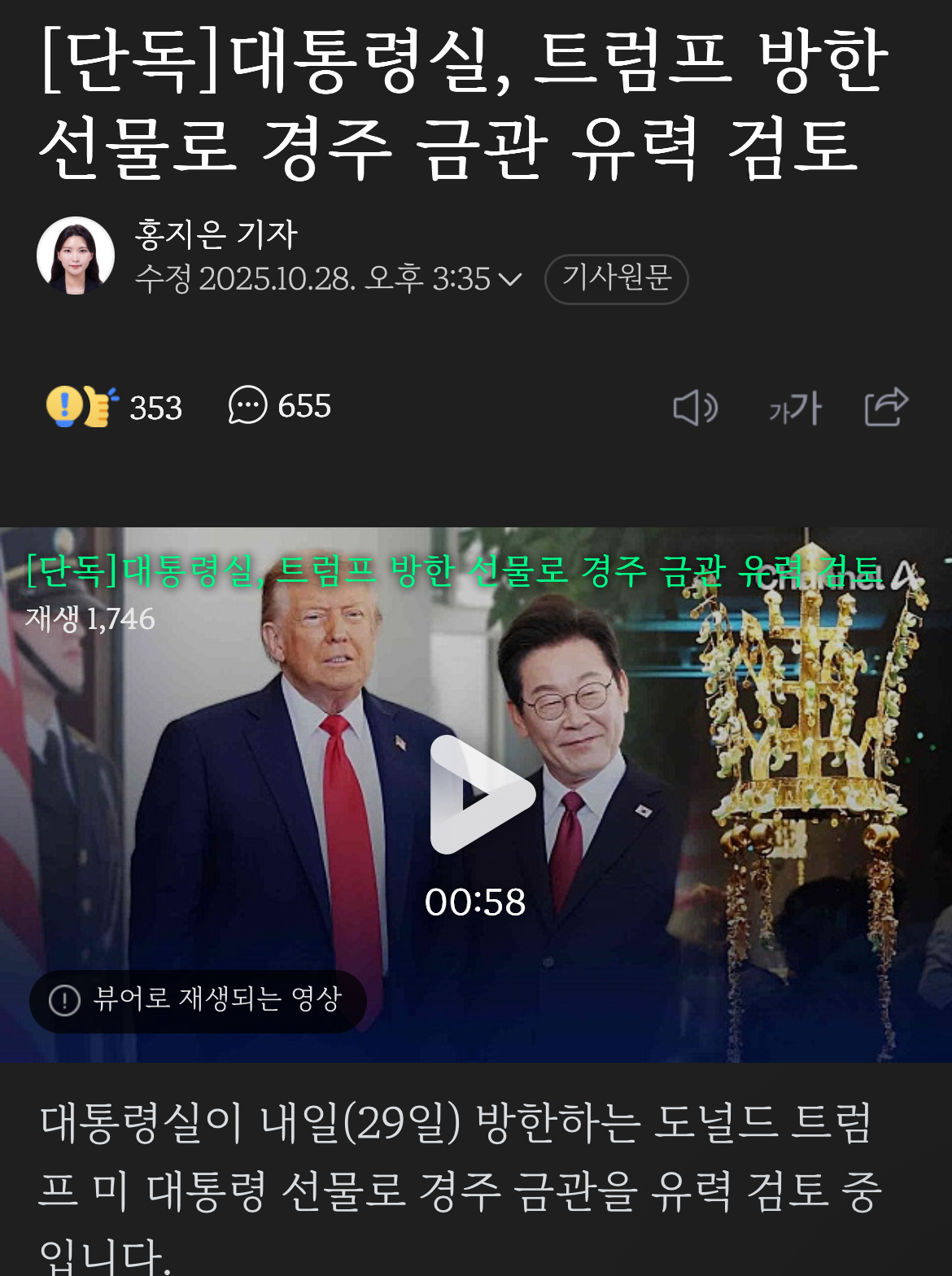Listen to the article with the speaker icon
952x1276 pixels.
(695, 408)
